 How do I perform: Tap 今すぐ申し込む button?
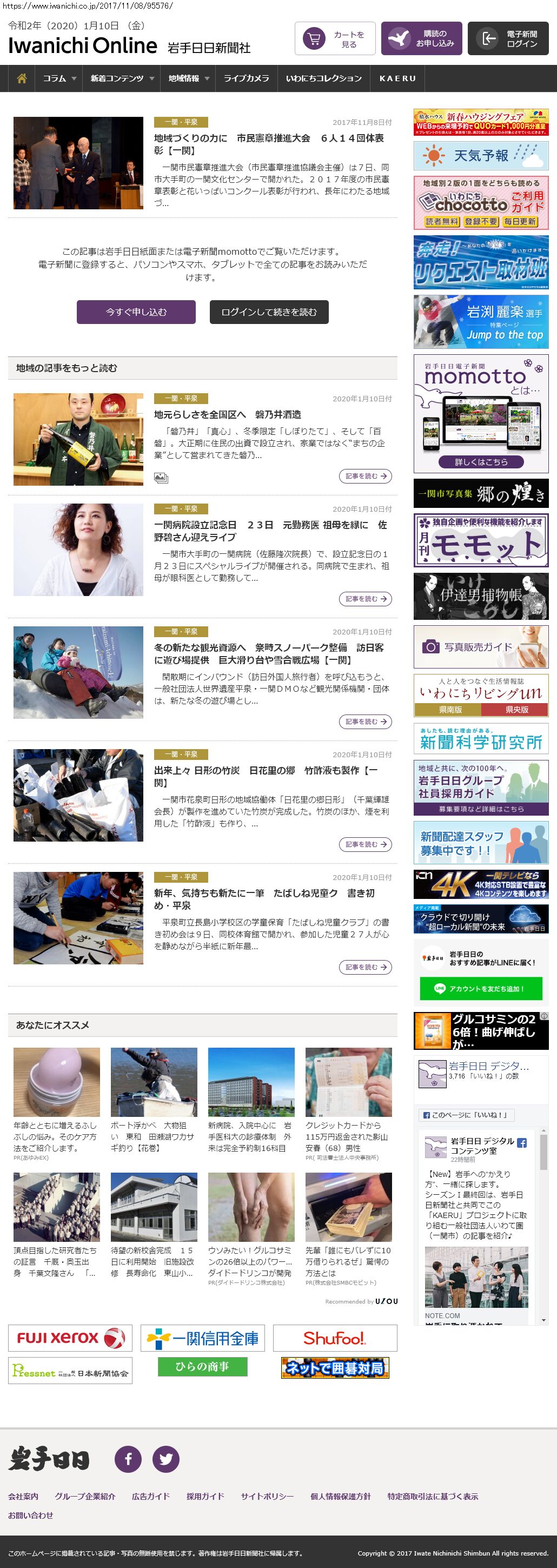pos(136,312)
